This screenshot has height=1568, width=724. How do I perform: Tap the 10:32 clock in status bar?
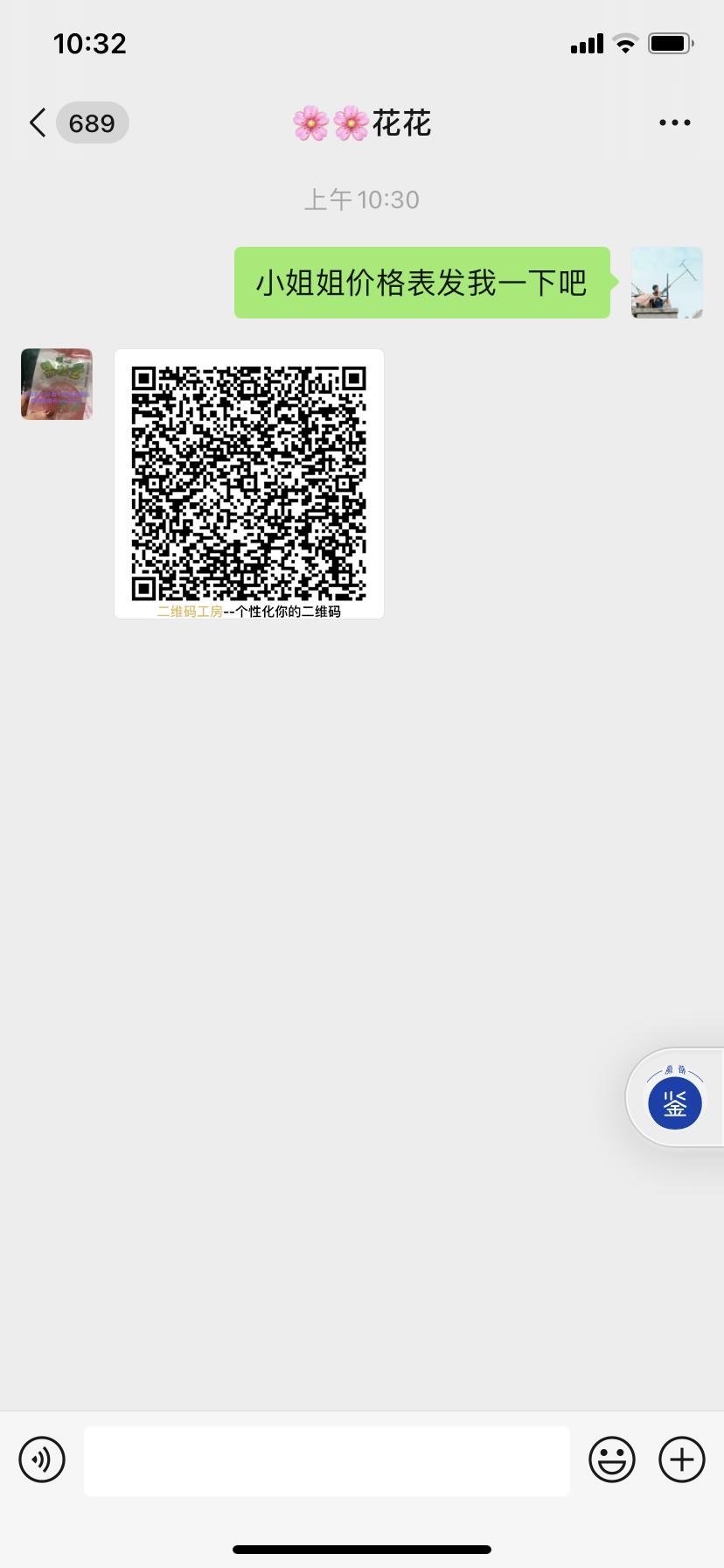pyautogui.click(x=90, y=42)
